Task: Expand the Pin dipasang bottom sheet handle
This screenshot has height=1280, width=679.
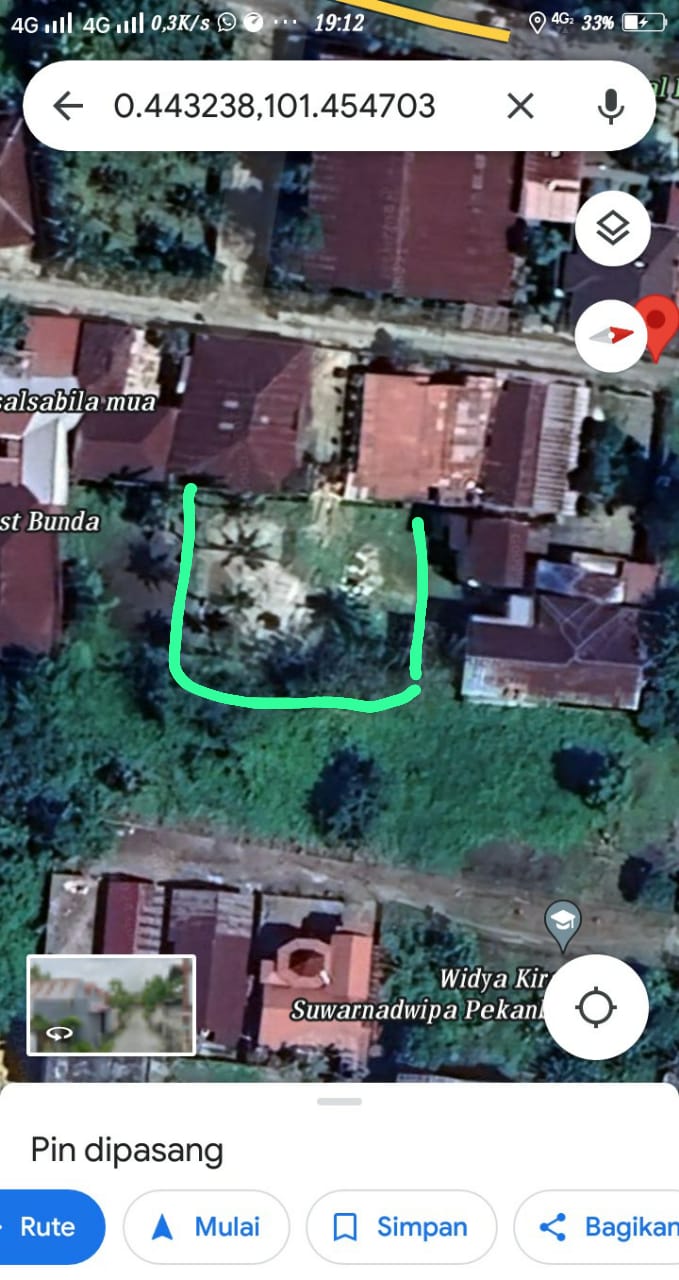Action: 339,1101
